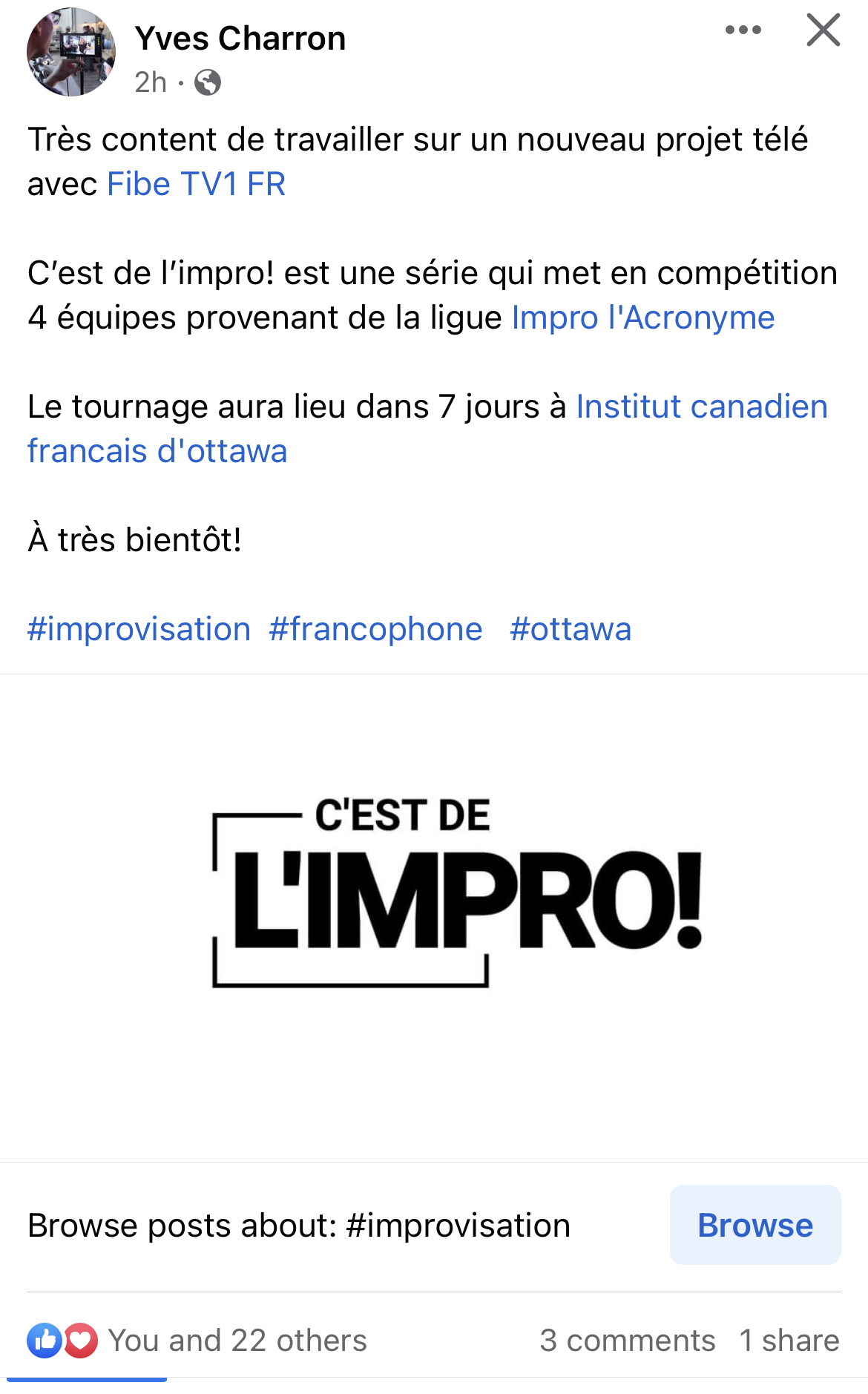Close the post view
The width and height of the screenshot is (868, 1394).
(823, 30)
